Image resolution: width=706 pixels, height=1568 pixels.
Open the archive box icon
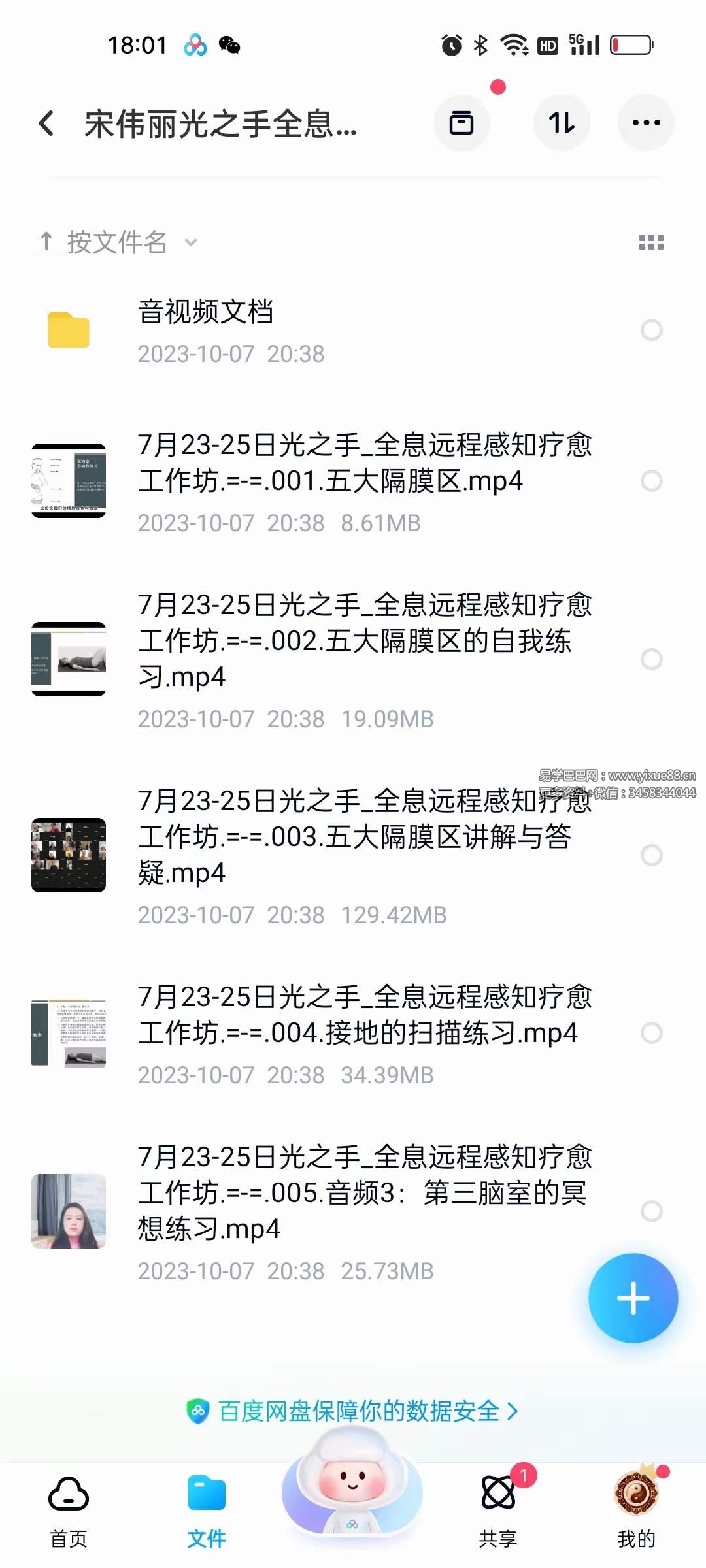(462, 123)
